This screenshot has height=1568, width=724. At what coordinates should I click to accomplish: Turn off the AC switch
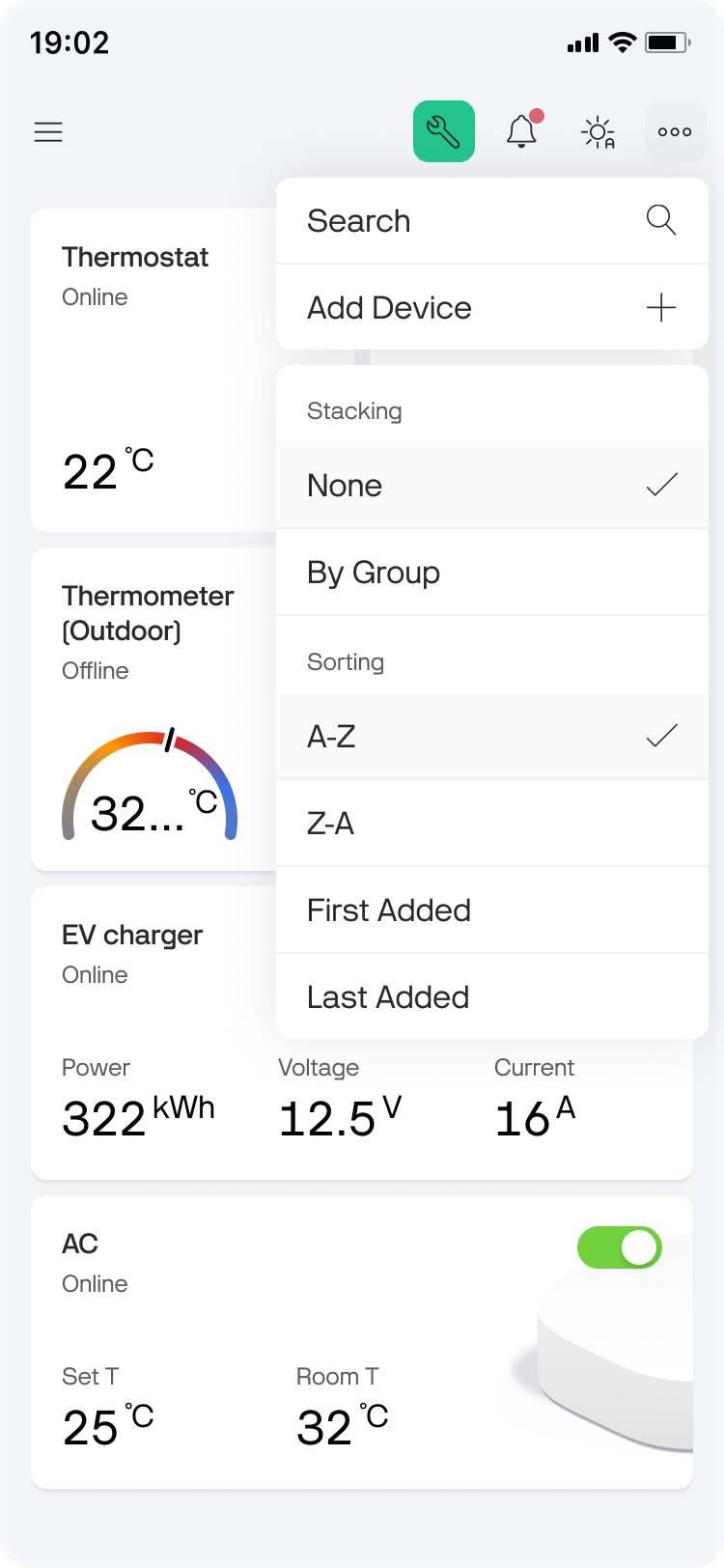pos(620,1247)
